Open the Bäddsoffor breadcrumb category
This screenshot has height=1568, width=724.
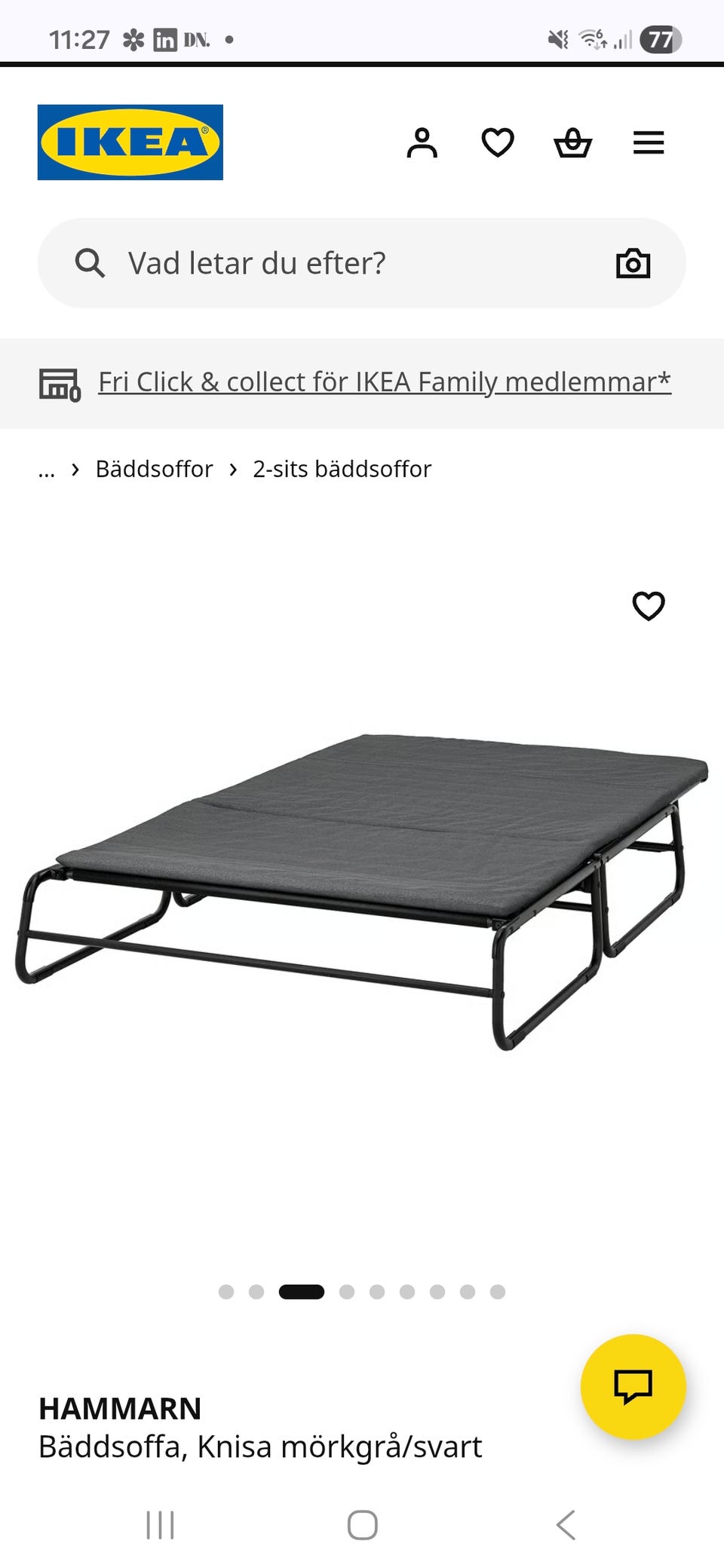(x=154, y=469)
